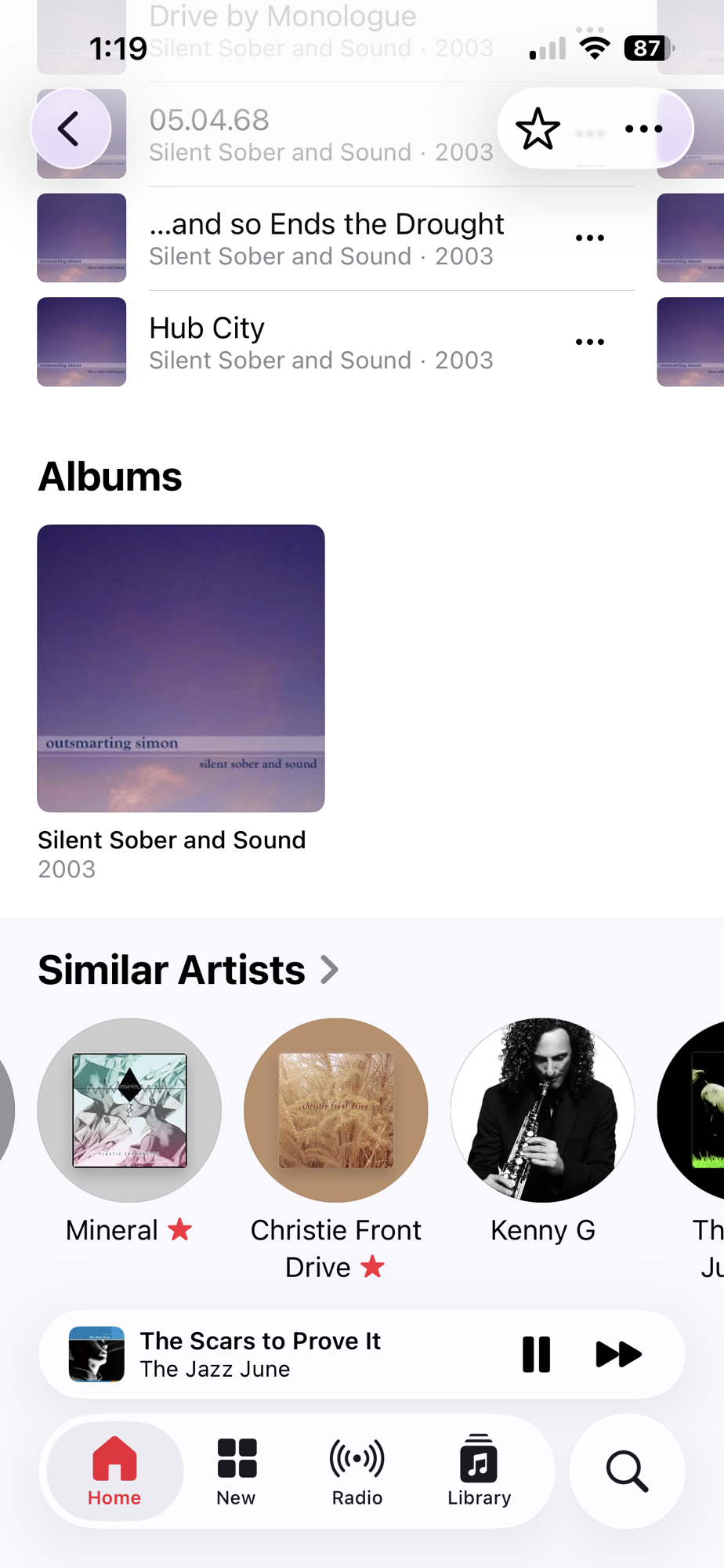The height and width of the screenshot is (1568, 724).
Task: Switch to the New tab
Action: [236, 1472]
